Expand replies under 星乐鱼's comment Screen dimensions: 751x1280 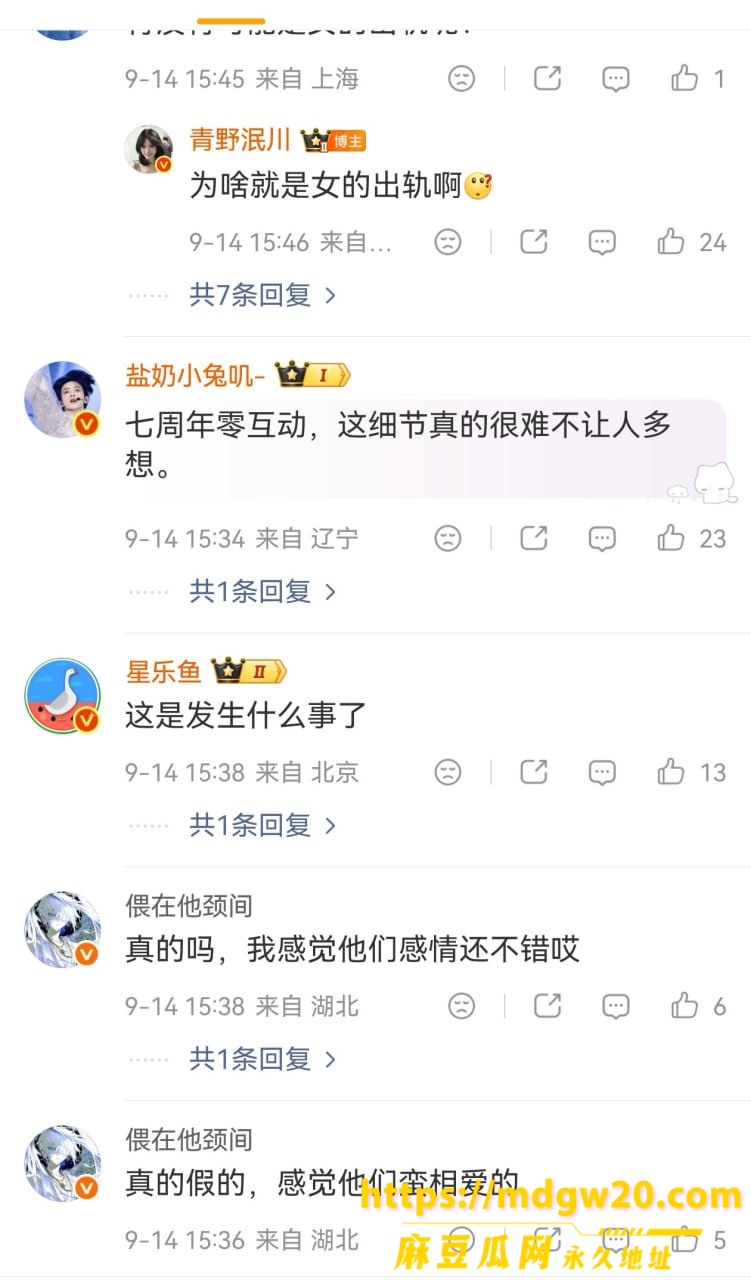(263, 825)
